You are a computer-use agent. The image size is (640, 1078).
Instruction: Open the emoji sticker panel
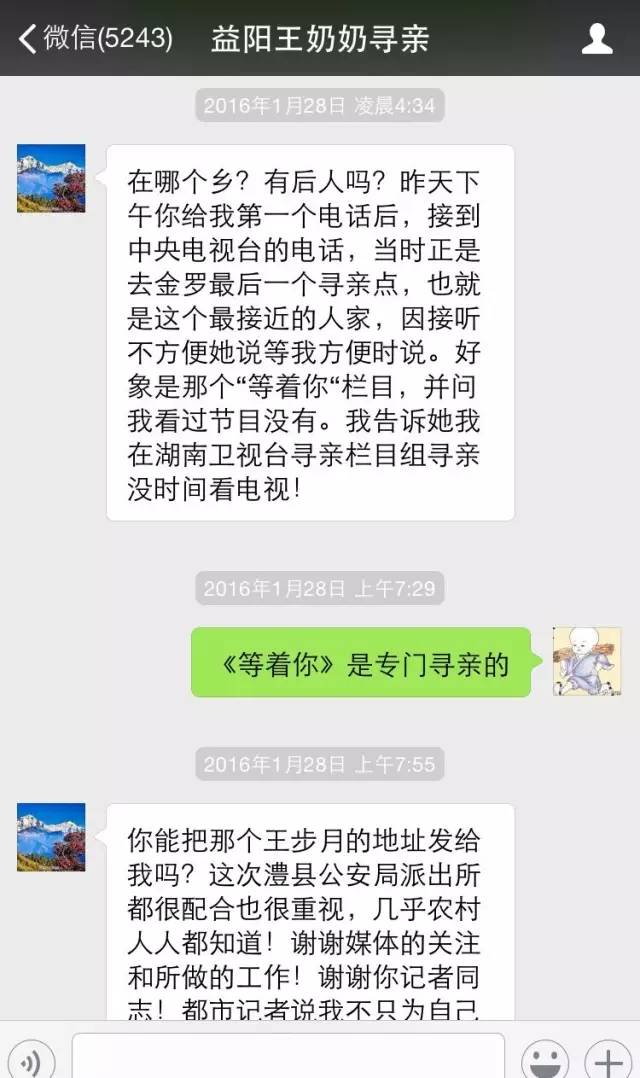[546, 1058]
